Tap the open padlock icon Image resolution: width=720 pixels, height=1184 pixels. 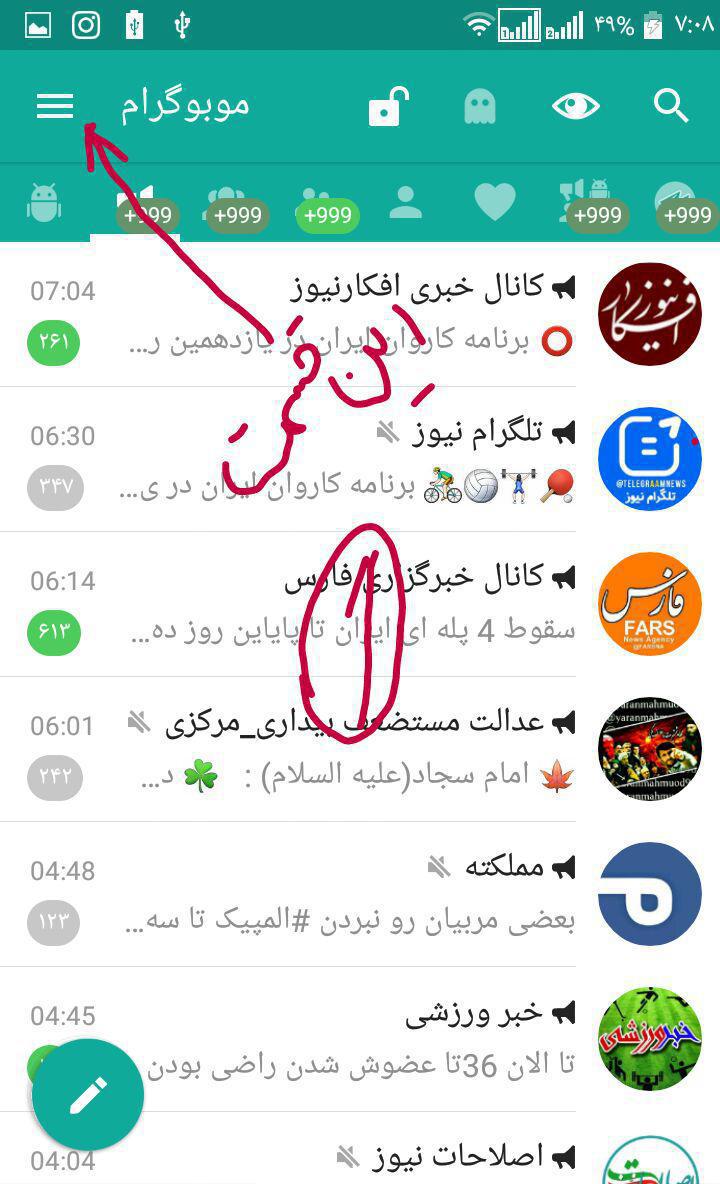[387, 105]
